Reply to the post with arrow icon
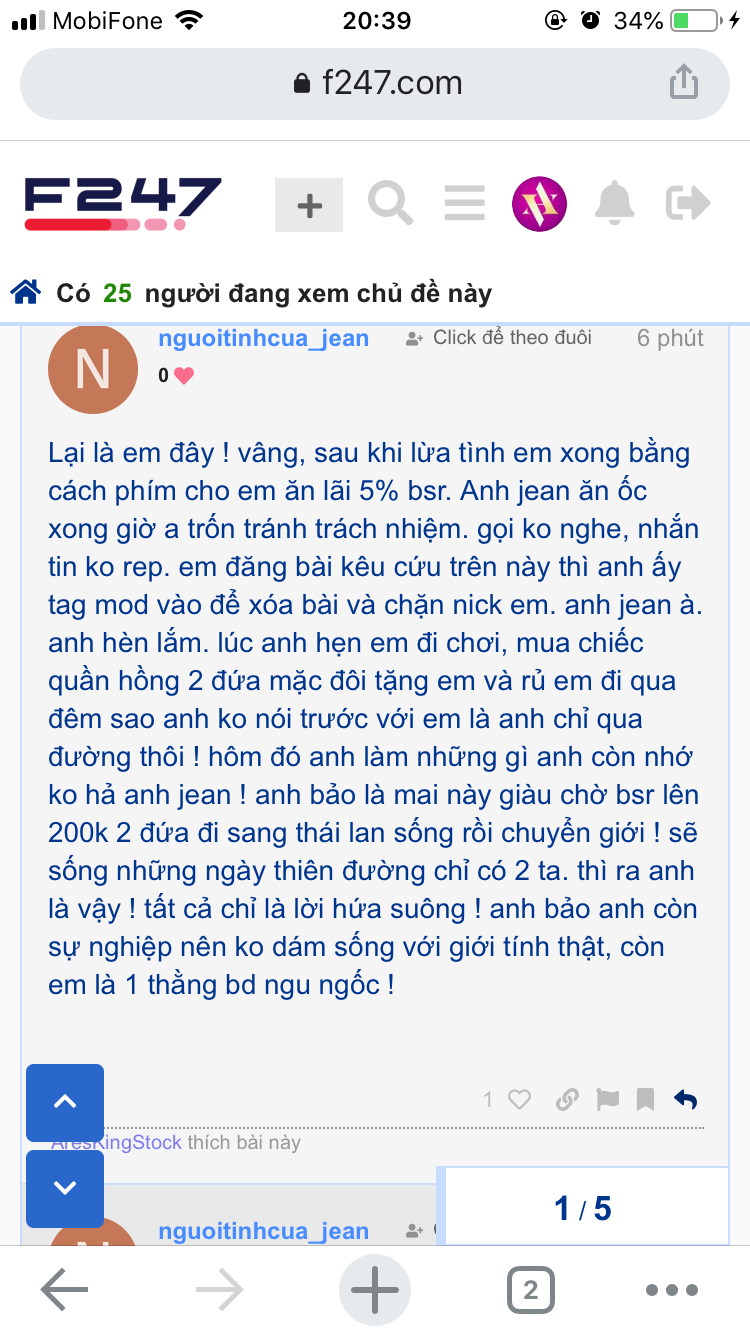This screenshot has width=750, height=1334. point(685,1100)
